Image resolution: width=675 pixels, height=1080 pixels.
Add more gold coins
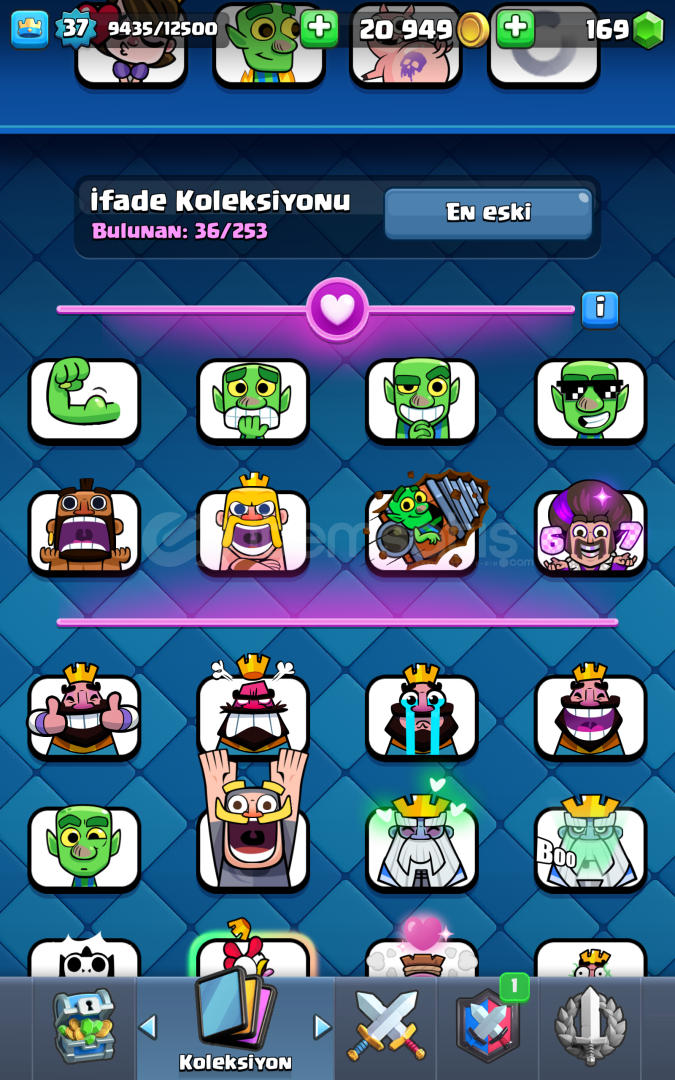coord(515,29)
